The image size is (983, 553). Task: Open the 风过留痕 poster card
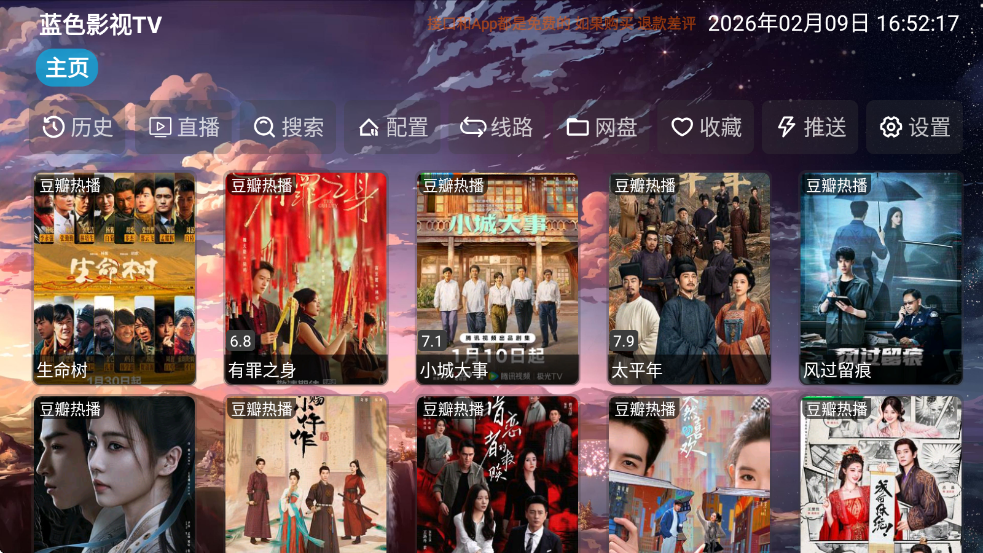point(881,278)
